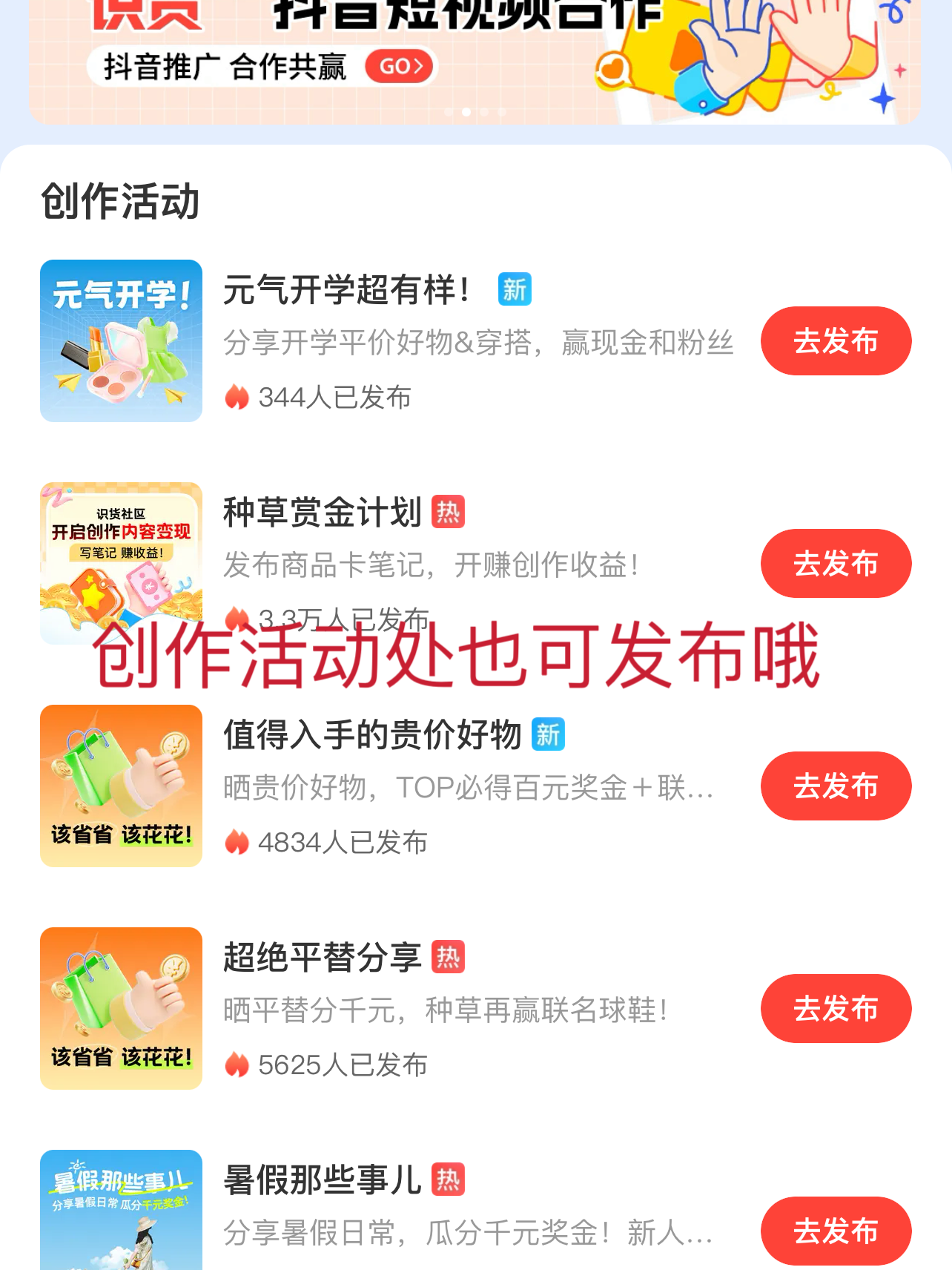Open the 种草赏金计划 activity
The width and height of the screenshot is (952, 1270).
pos(323,513)
